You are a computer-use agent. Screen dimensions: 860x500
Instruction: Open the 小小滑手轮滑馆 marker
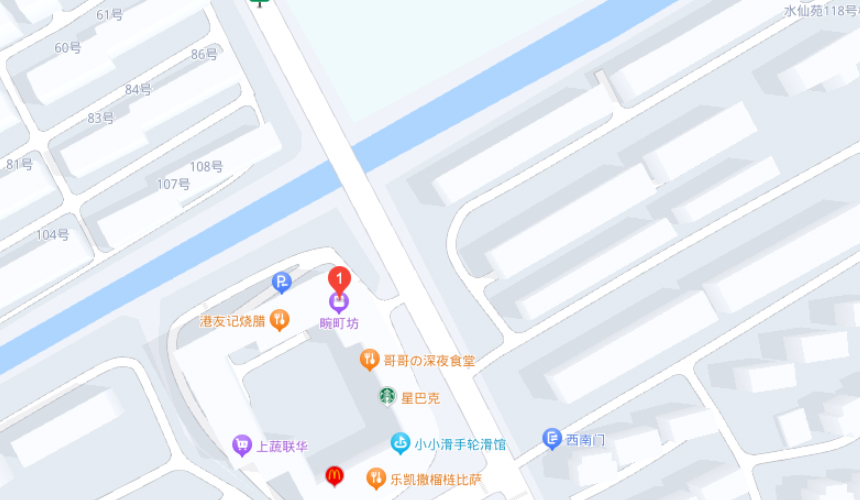tap(400, 443)
